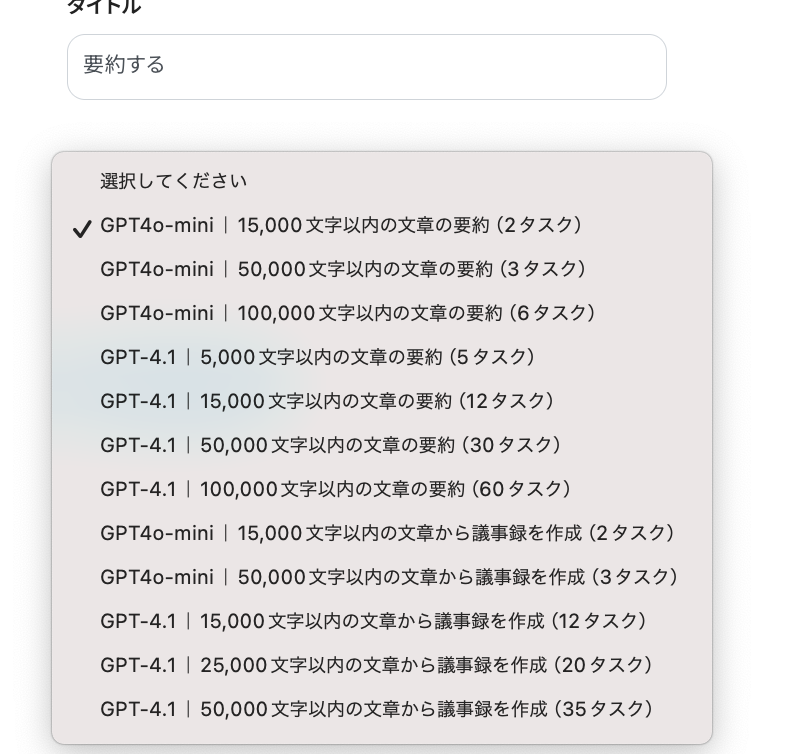Choose GPT4o-mini 50,000文字以内 議事録を作成 (3タスク)
Viewport: 812px width, 754px height.
click(389, 577)
